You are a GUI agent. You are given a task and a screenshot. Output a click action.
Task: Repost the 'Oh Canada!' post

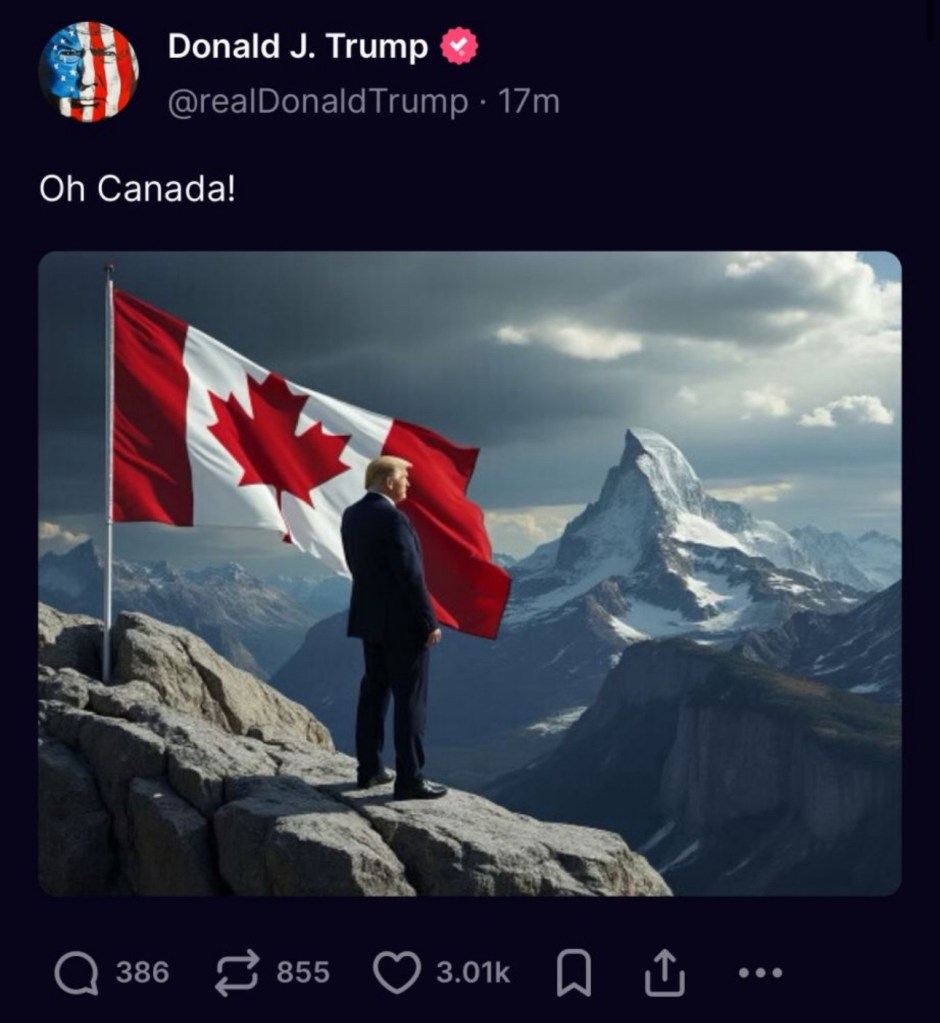pyautogui.click(x=238, y=972)
